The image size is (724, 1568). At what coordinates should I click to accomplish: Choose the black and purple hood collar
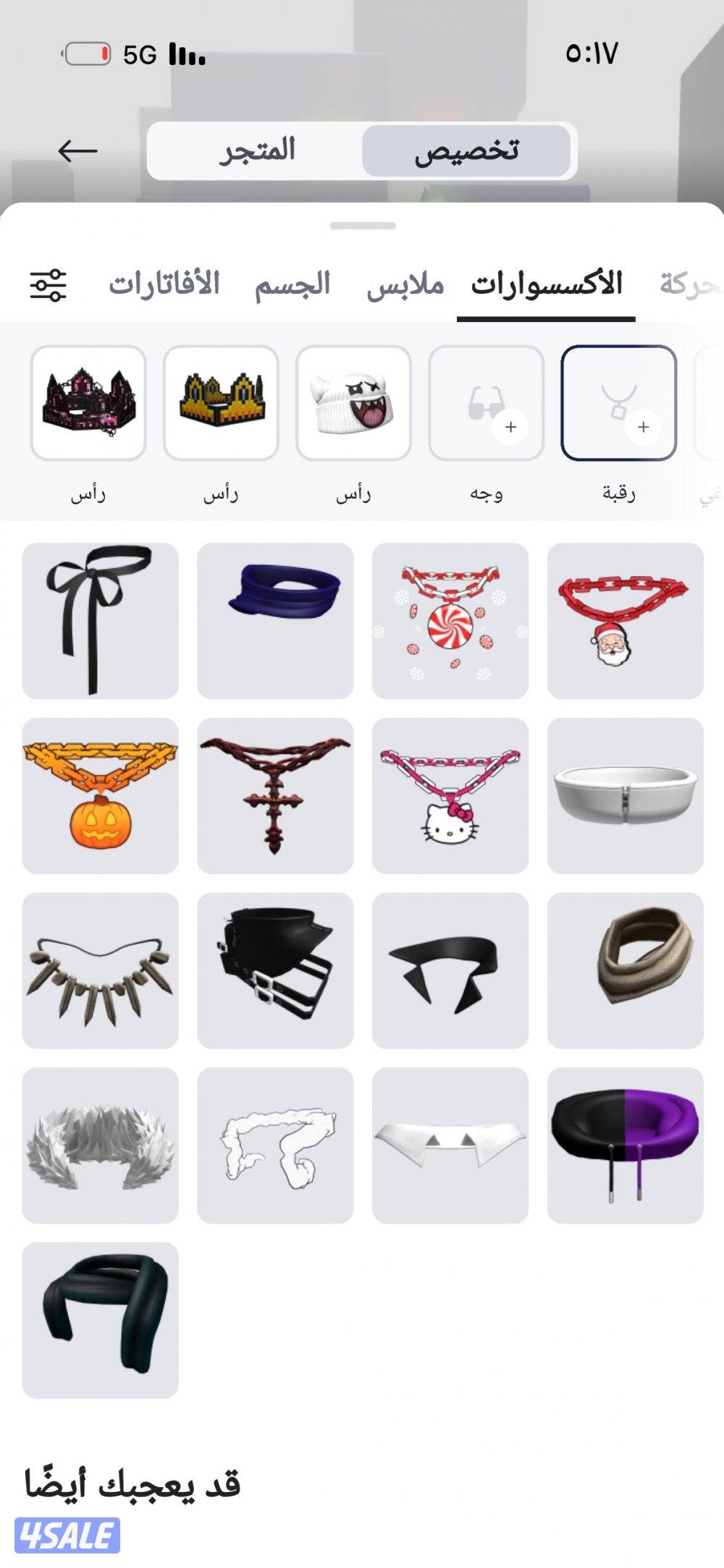tap(625, 1145)
